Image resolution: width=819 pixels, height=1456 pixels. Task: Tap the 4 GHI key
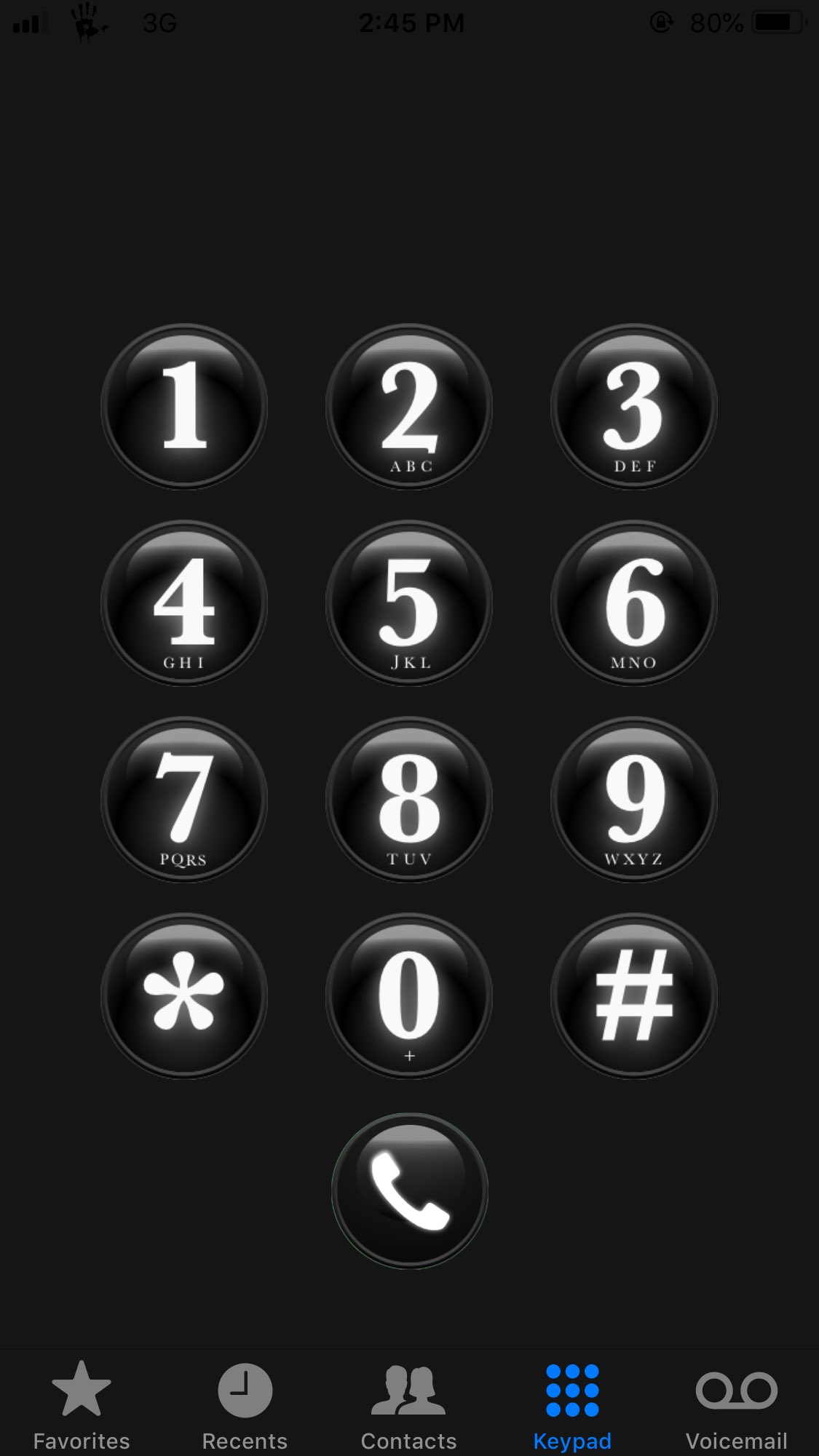pos(184,602)
